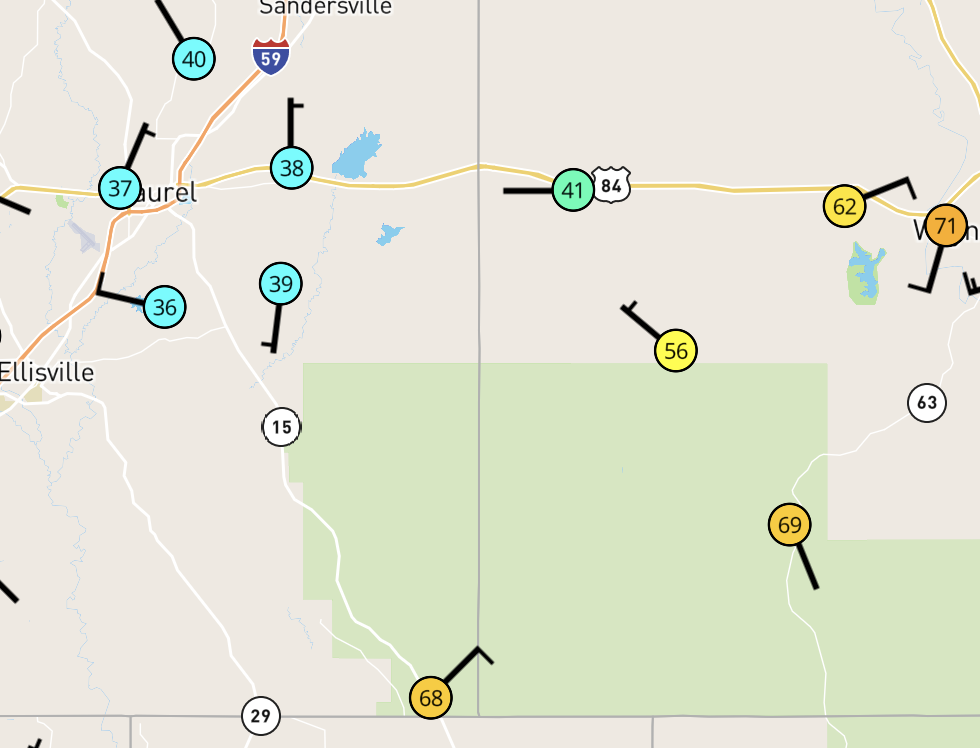The height and width of the screenshot is (748, 980).
Task: Tap the orange station marker reading 71
Action: click(x=945, y=225)
